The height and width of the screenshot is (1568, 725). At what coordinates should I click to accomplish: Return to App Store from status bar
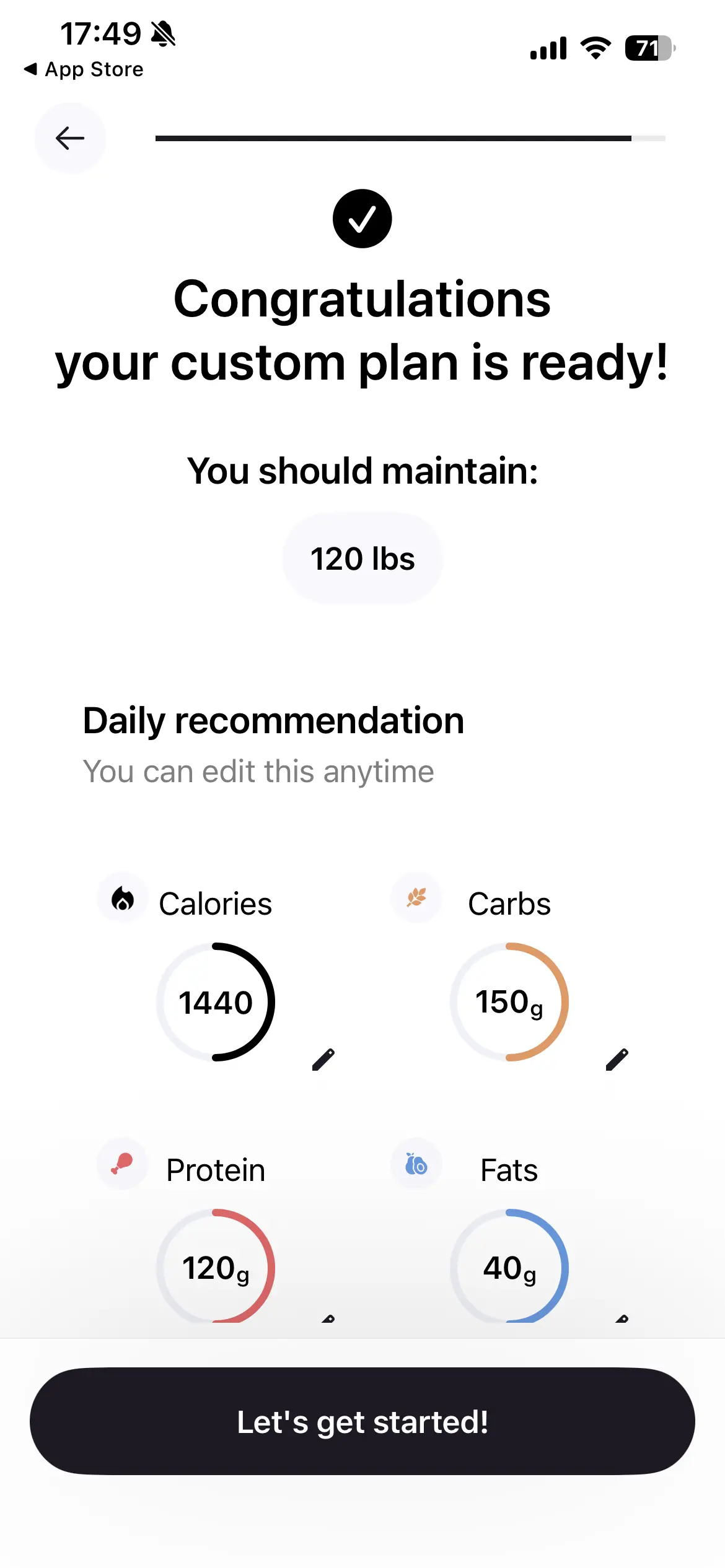tap(84, 69)
